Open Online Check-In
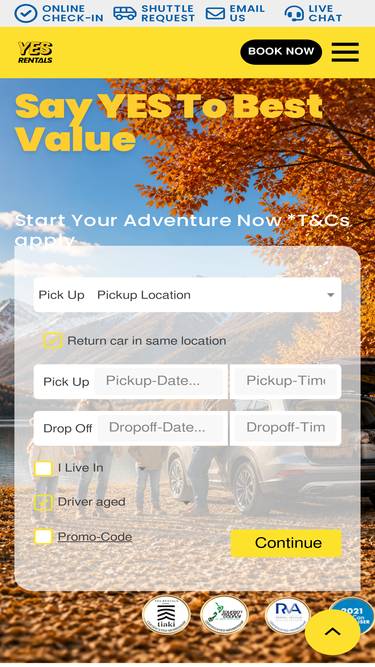The width and height of the screenshot is (375, 667). pyautogui.click(x=59, y=13)
